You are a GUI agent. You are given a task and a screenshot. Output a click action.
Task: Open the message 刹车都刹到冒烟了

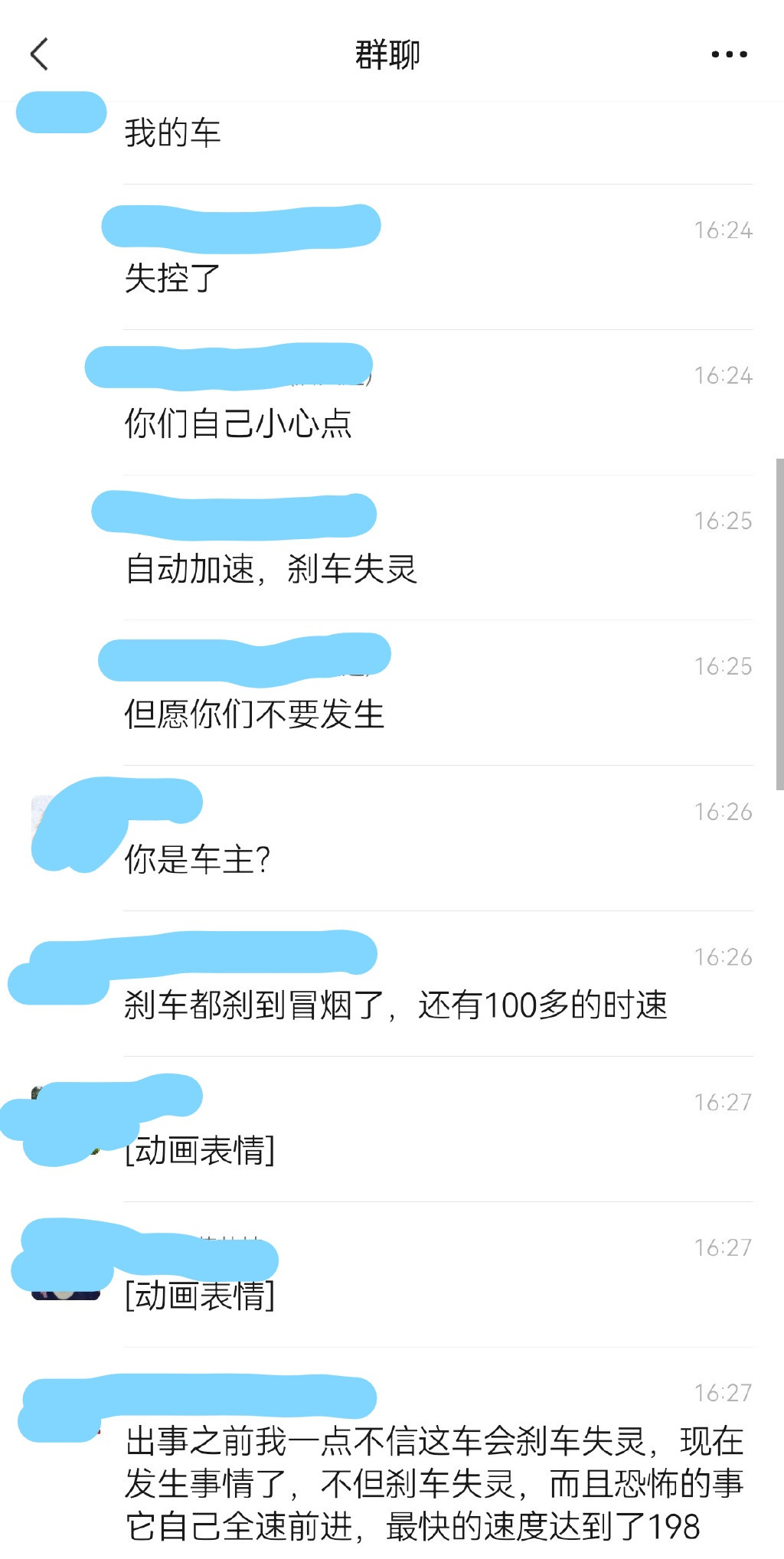coord(395,1005)
